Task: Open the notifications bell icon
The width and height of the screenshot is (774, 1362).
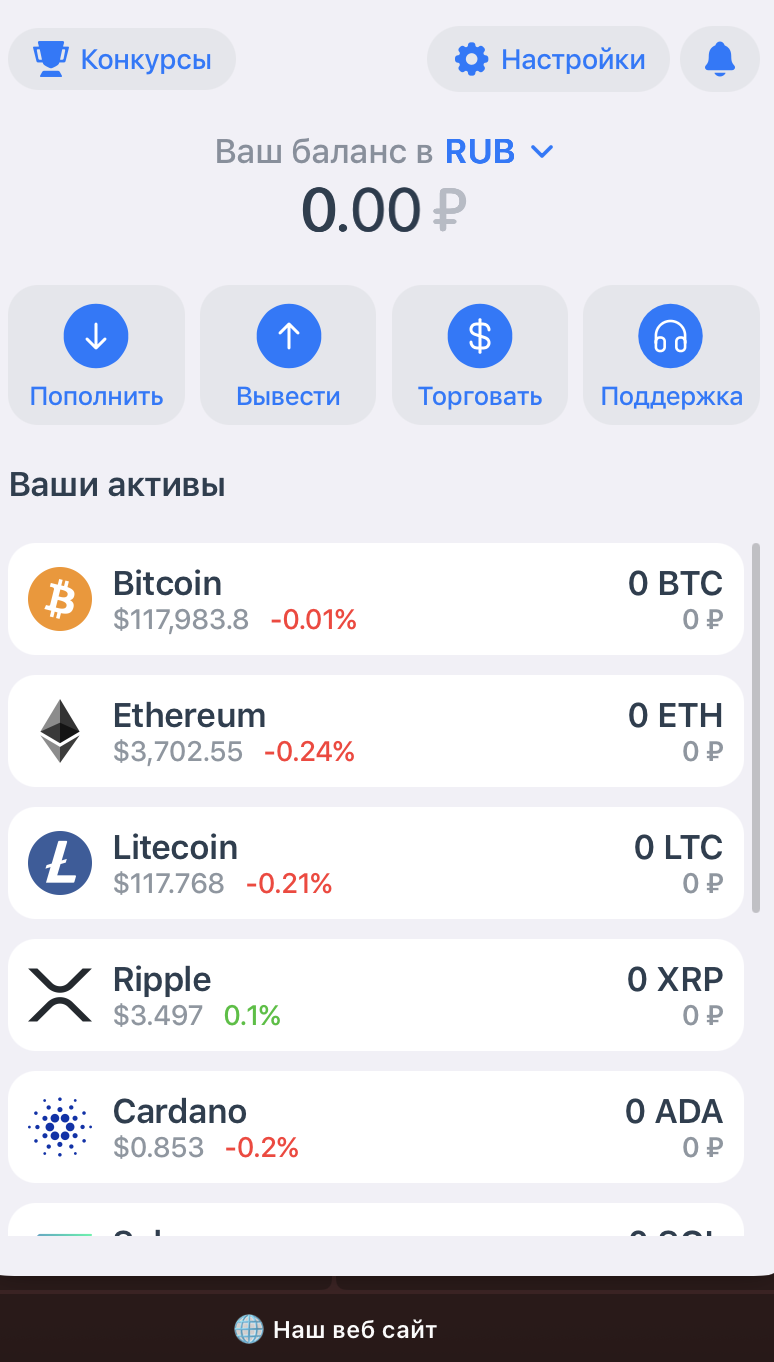Action: click(x=720, y=59)
